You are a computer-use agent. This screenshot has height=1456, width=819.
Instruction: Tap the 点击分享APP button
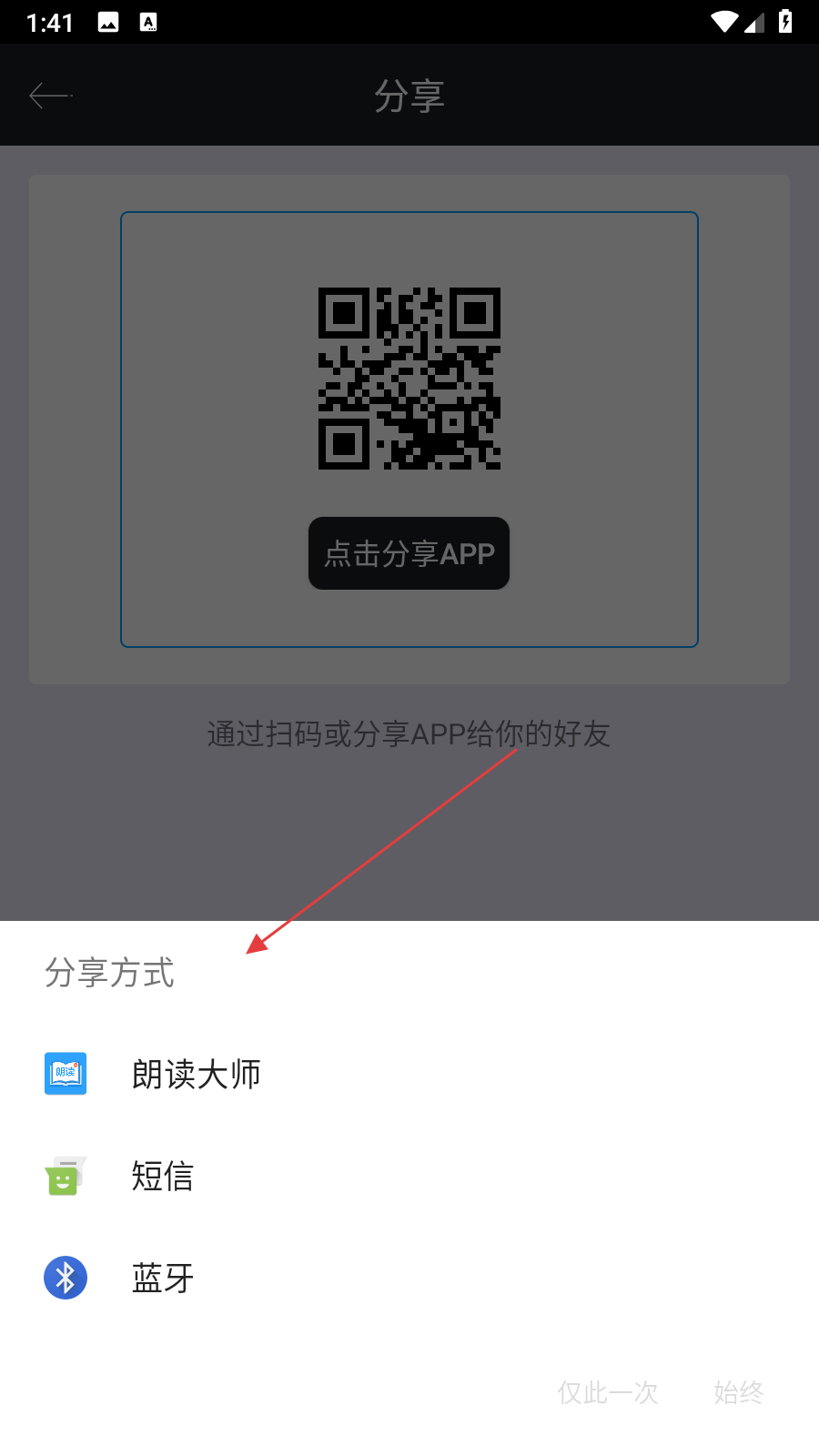pos(409,553)
